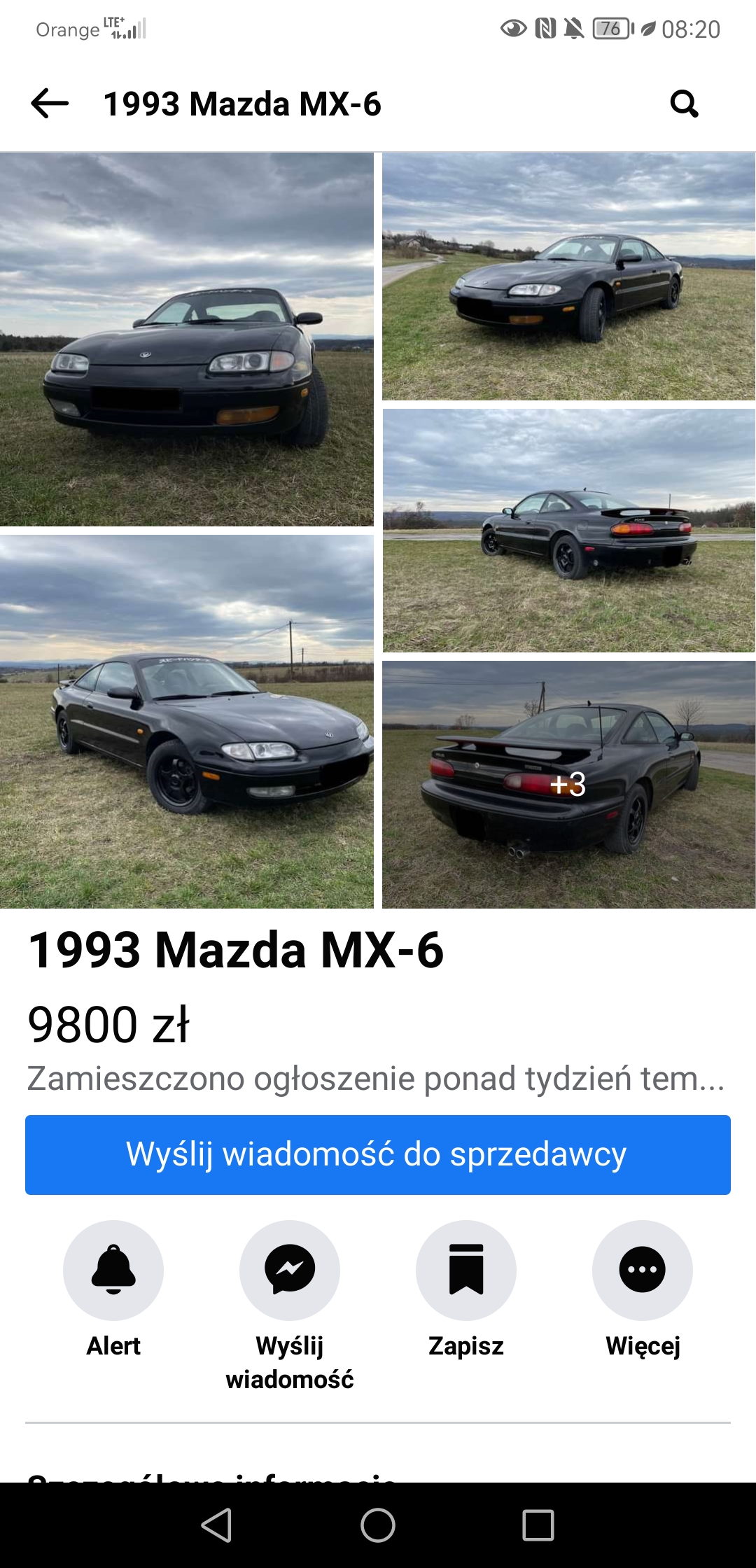Open Więcej options menu
Viewport: 756px width, 1568px height.
643,1270
